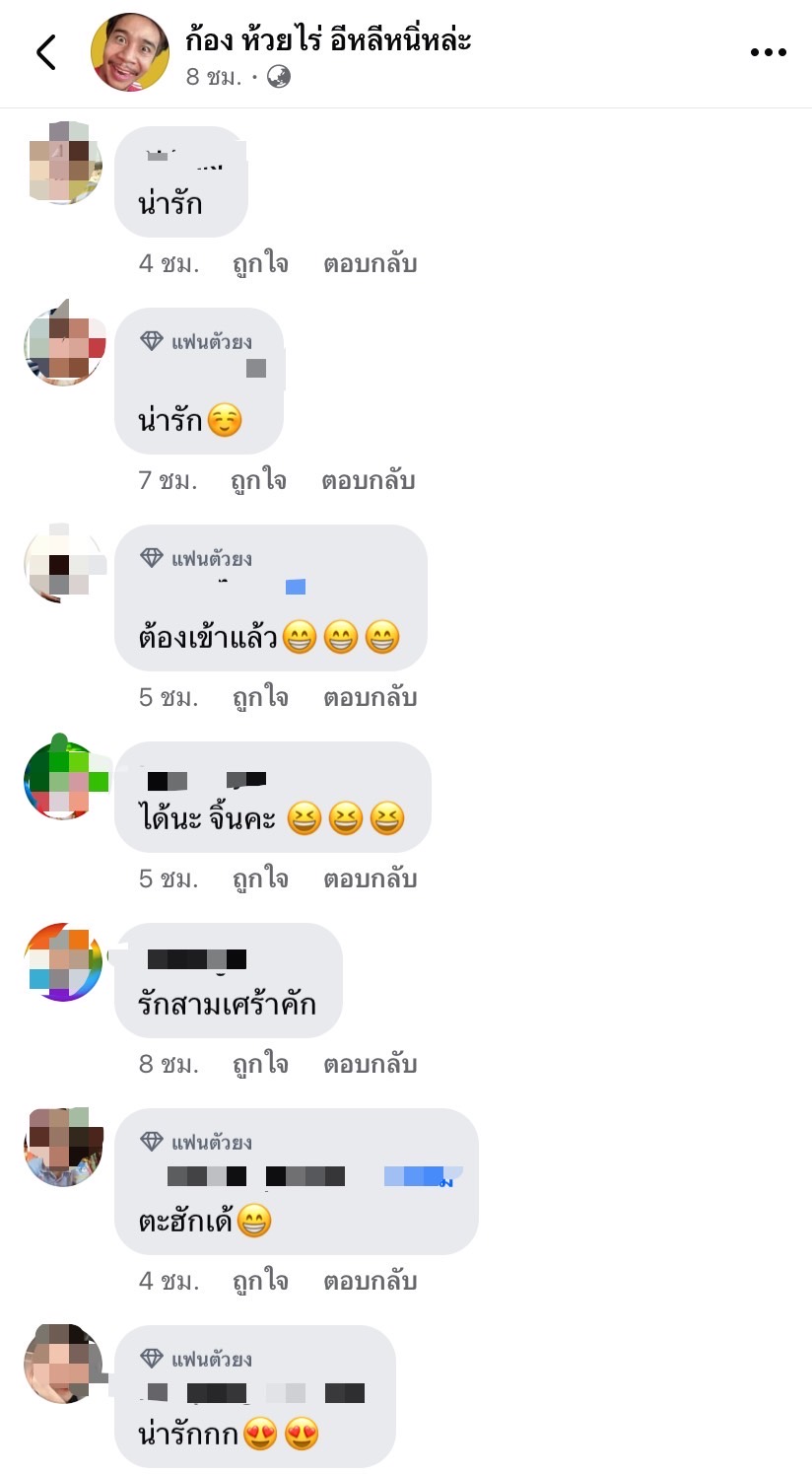Like the น่ารัก comment from 7 ชม.
Image resolution: width=812 pixels, height=1475 pixels.
click(258, 481)
